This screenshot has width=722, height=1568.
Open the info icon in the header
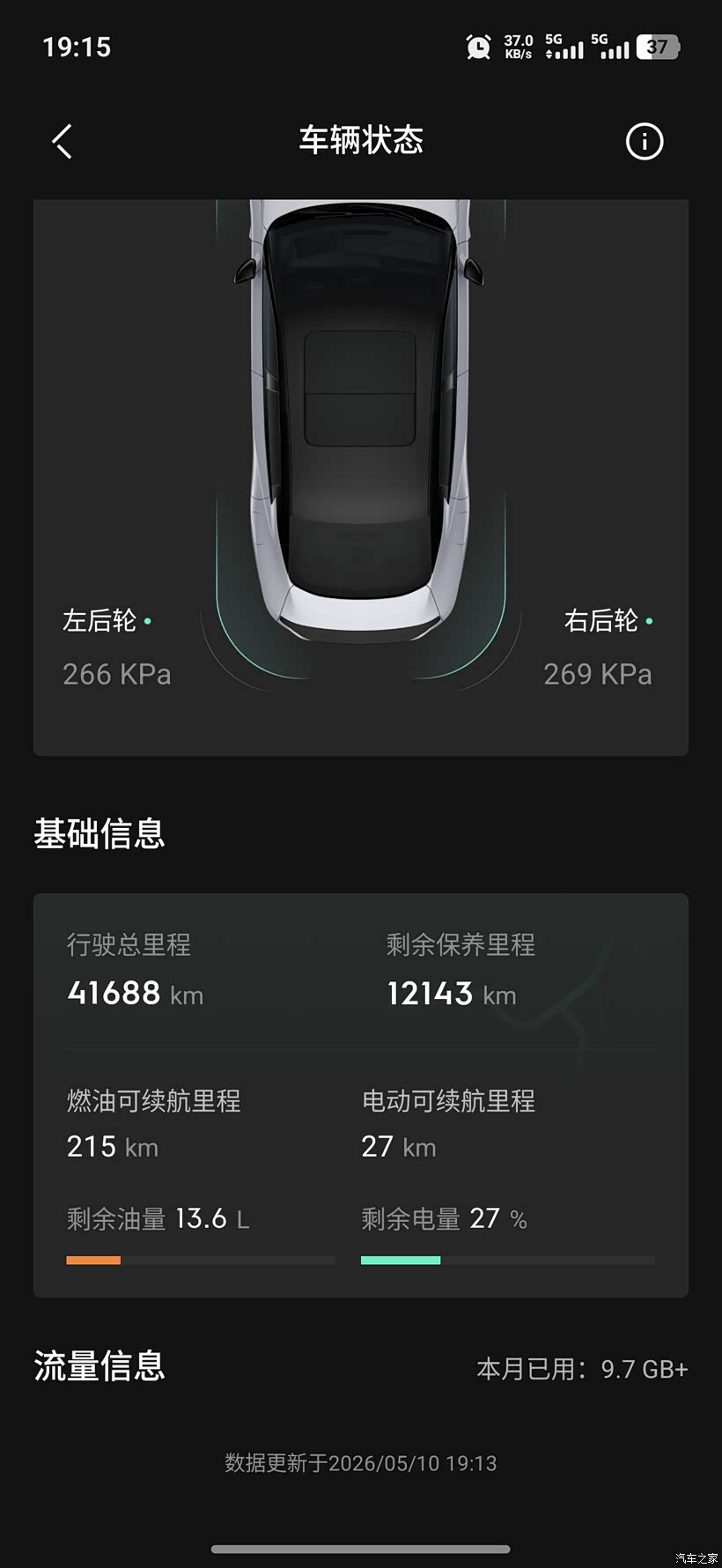pyautogui.click(x=645, y=141)
